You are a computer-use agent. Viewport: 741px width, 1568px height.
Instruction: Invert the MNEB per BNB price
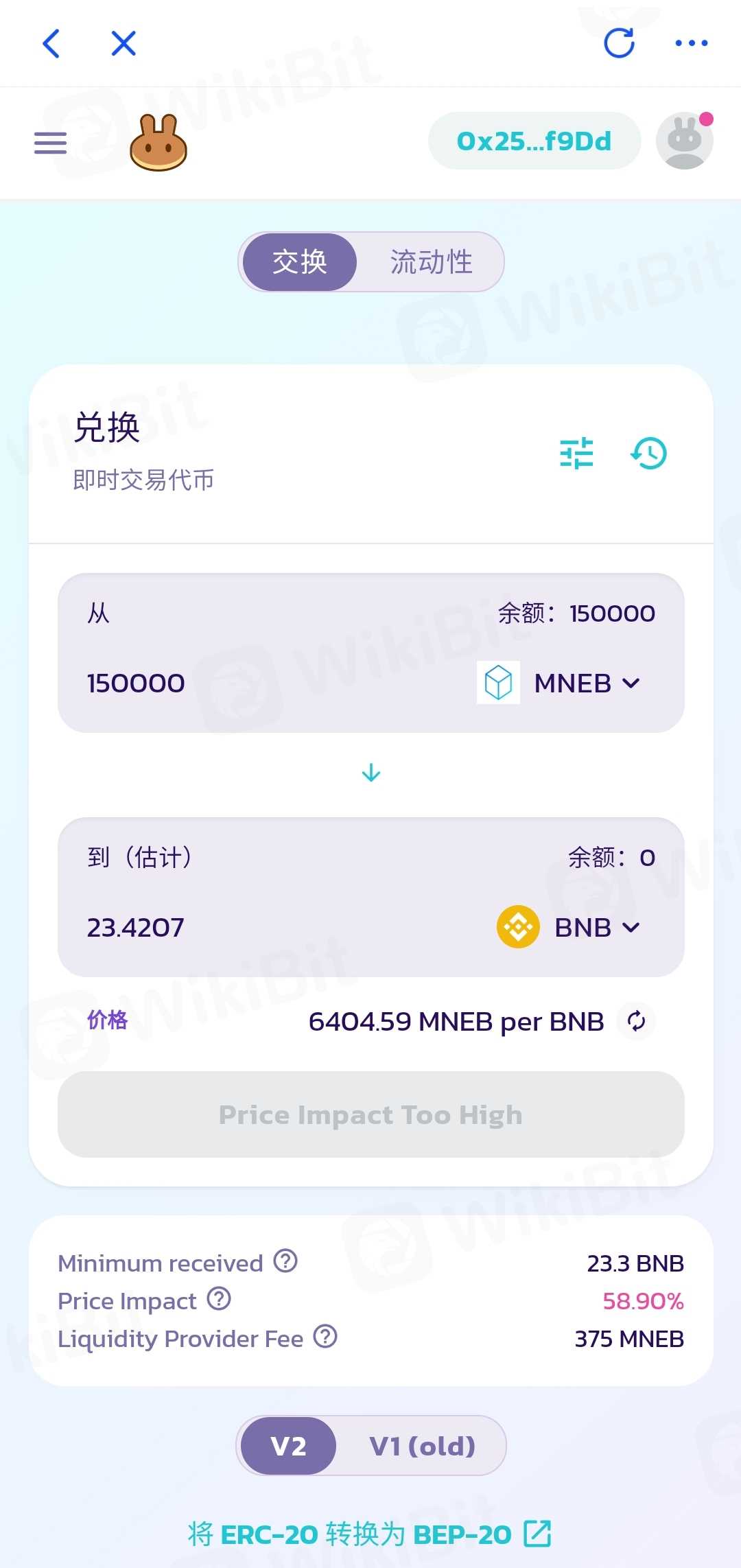point(636,1021)
